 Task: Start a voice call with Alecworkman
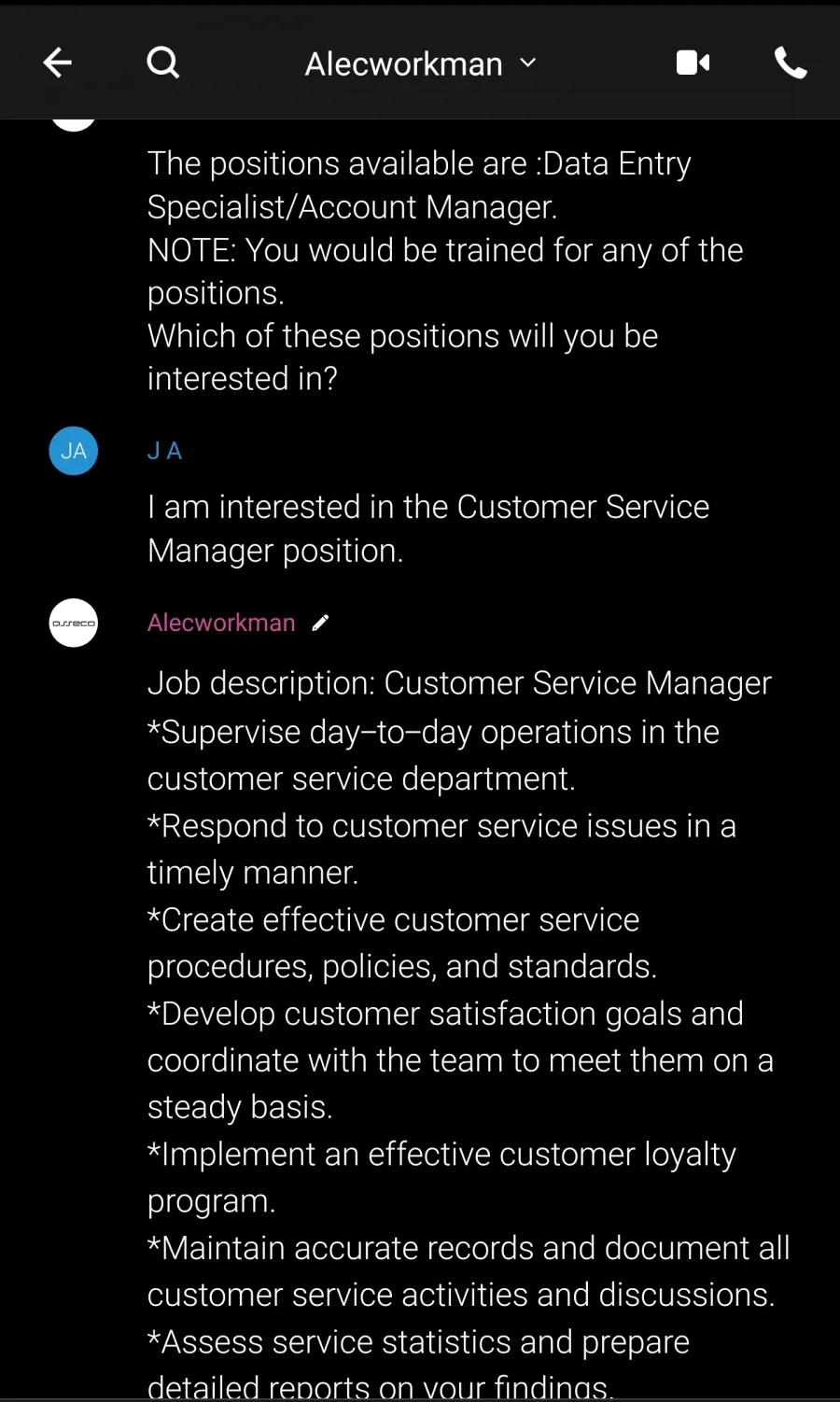(x=791, y=63)
